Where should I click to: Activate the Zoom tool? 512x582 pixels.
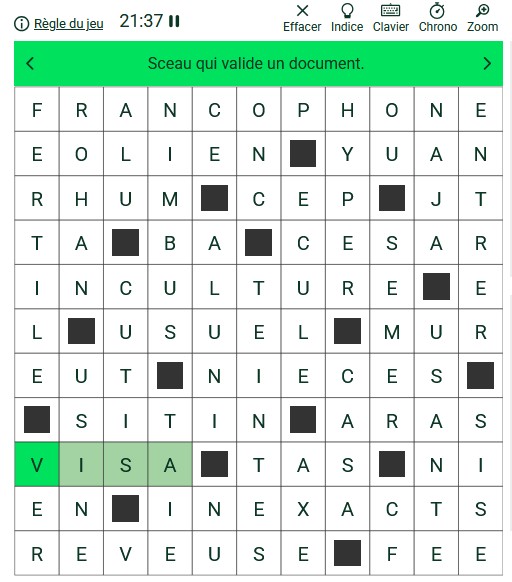(482, 19)
